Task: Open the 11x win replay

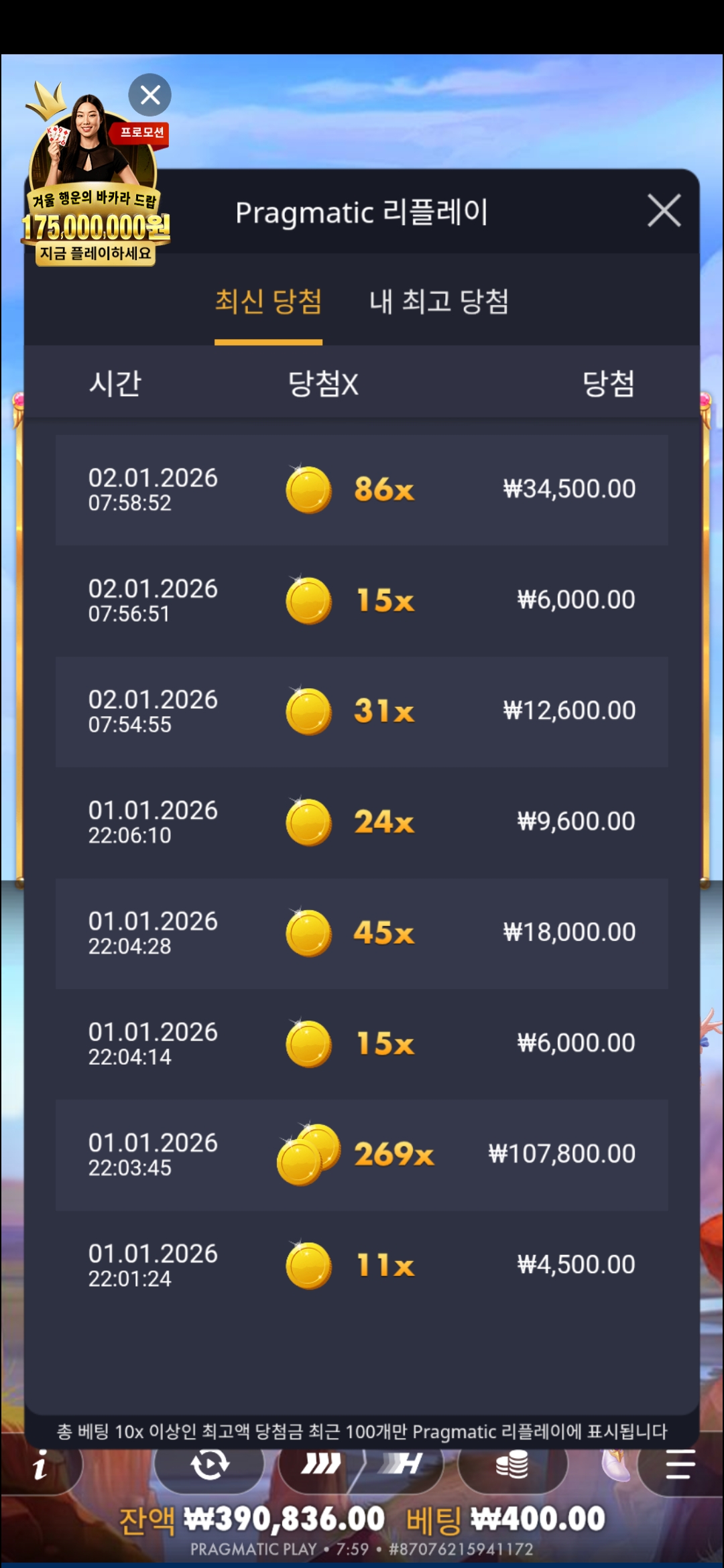Action: coord(362,1265)
